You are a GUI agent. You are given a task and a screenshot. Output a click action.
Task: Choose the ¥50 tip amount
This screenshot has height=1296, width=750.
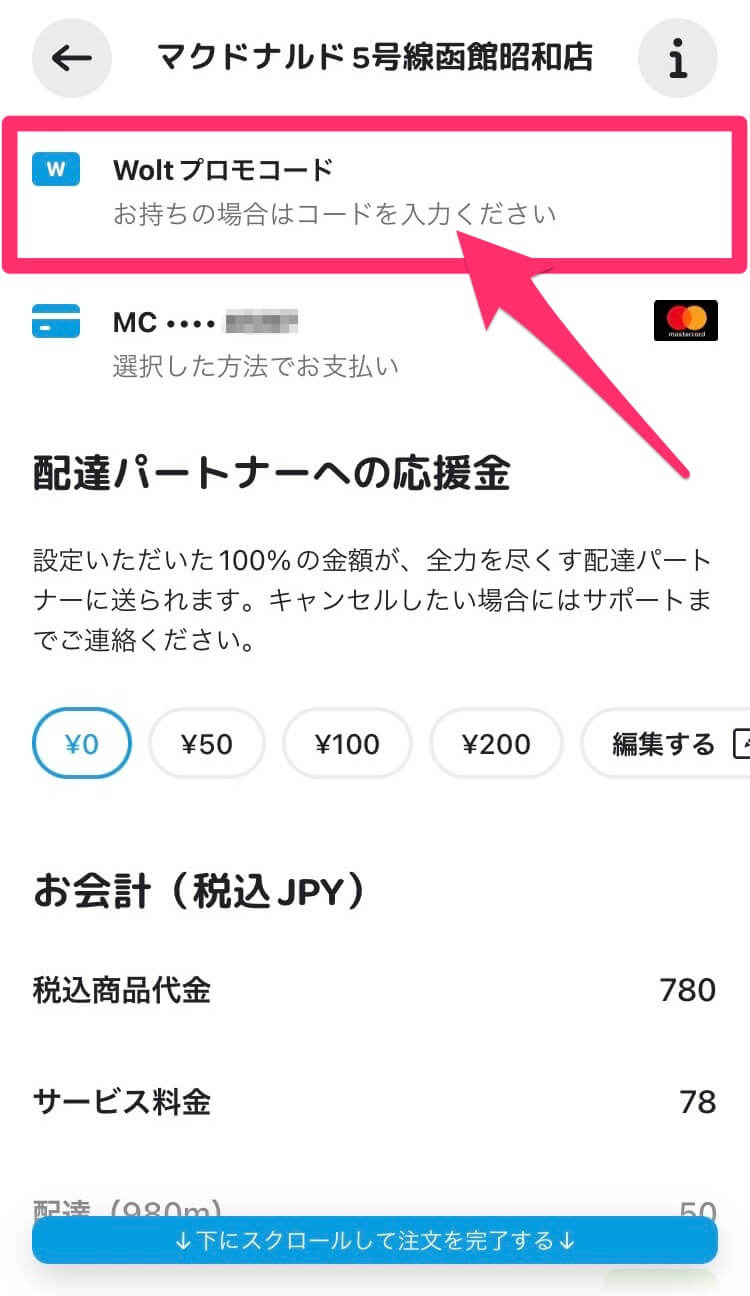(x=207, y=744)
